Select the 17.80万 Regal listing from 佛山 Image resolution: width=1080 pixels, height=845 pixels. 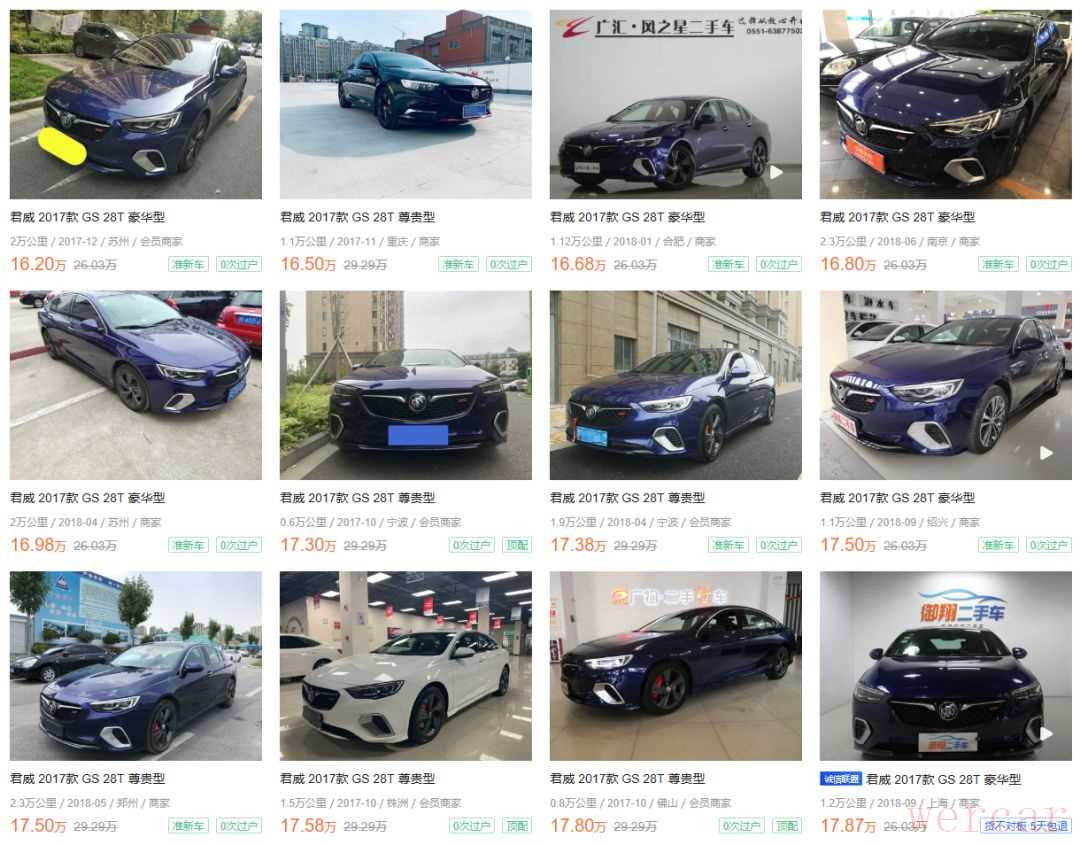(675, 665)
